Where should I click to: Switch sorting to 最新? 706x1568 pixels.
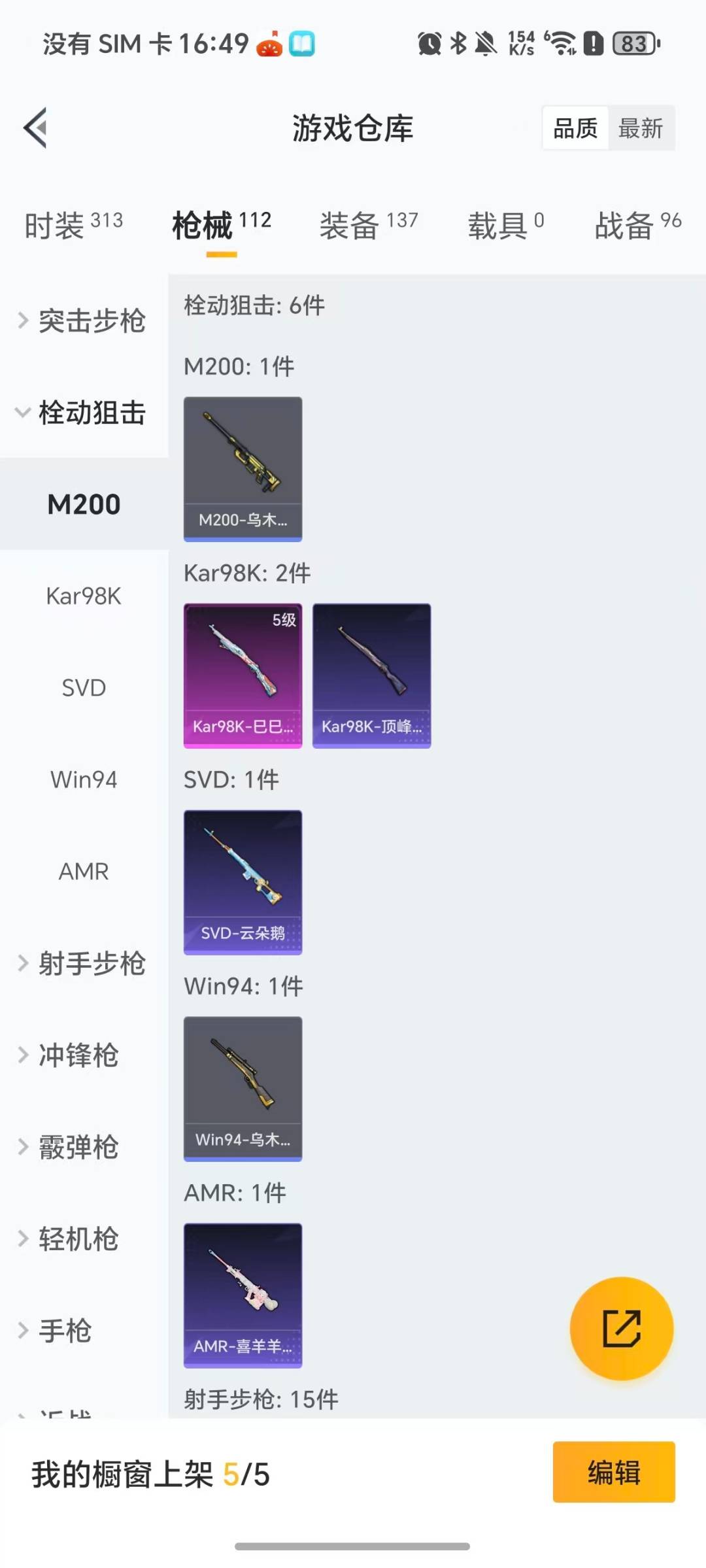(642, 128)
